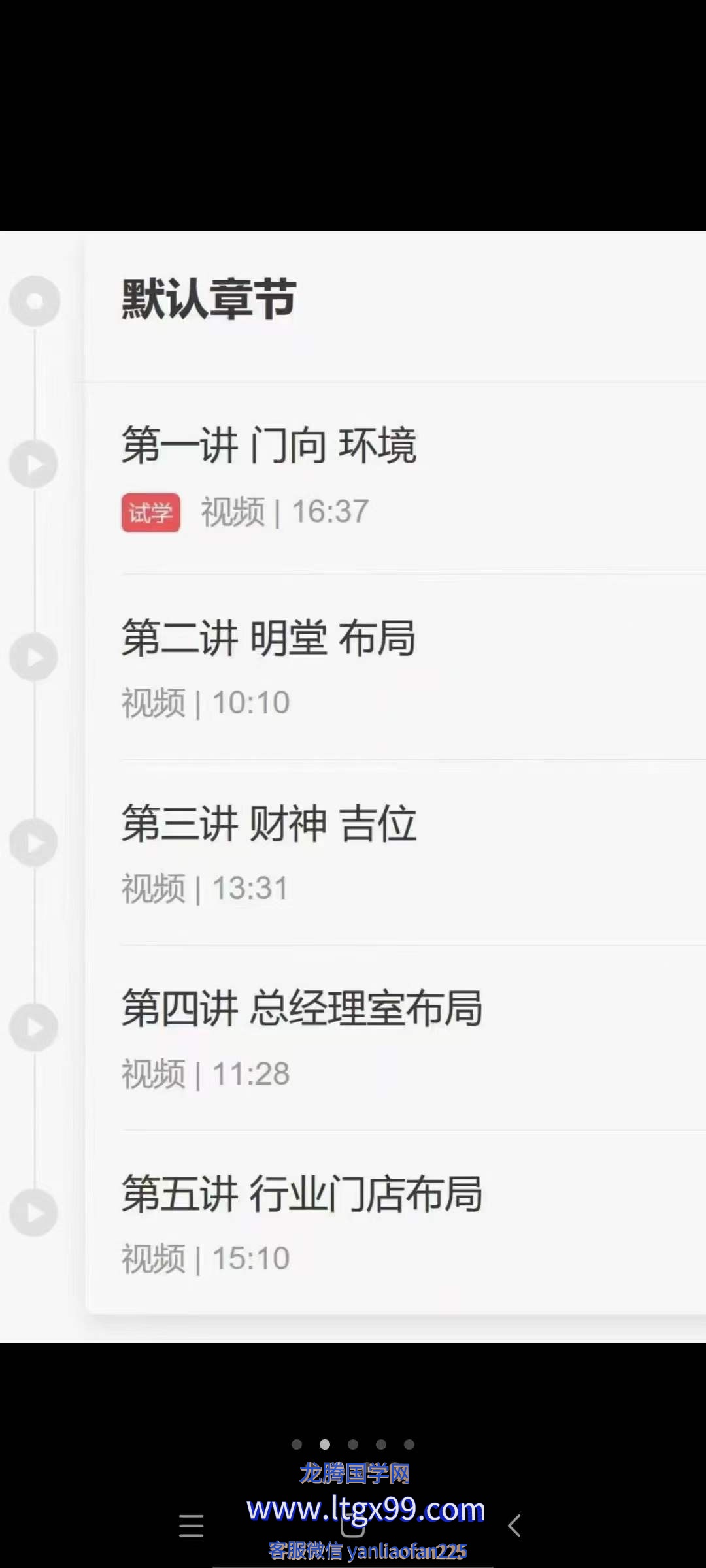The image size is (706, 1568).
Task: Go back with the system back arrow
Action: point(514,1526)
